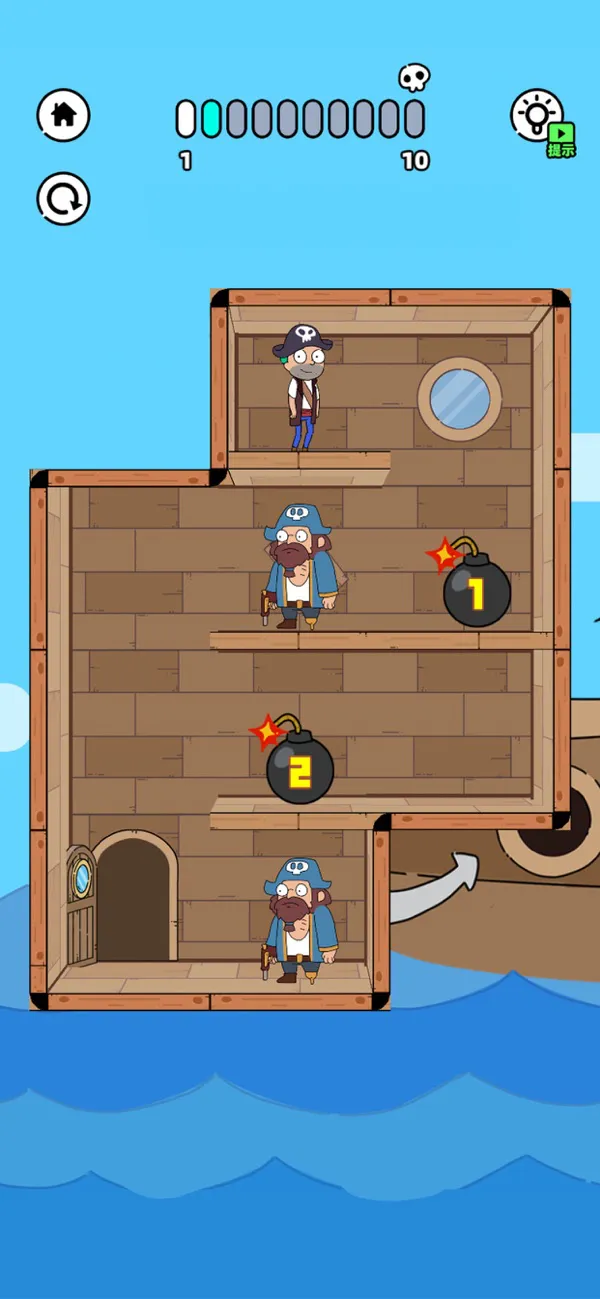600x1299 pixels.
Task: Restart the current level
Action: pos(63,198)
